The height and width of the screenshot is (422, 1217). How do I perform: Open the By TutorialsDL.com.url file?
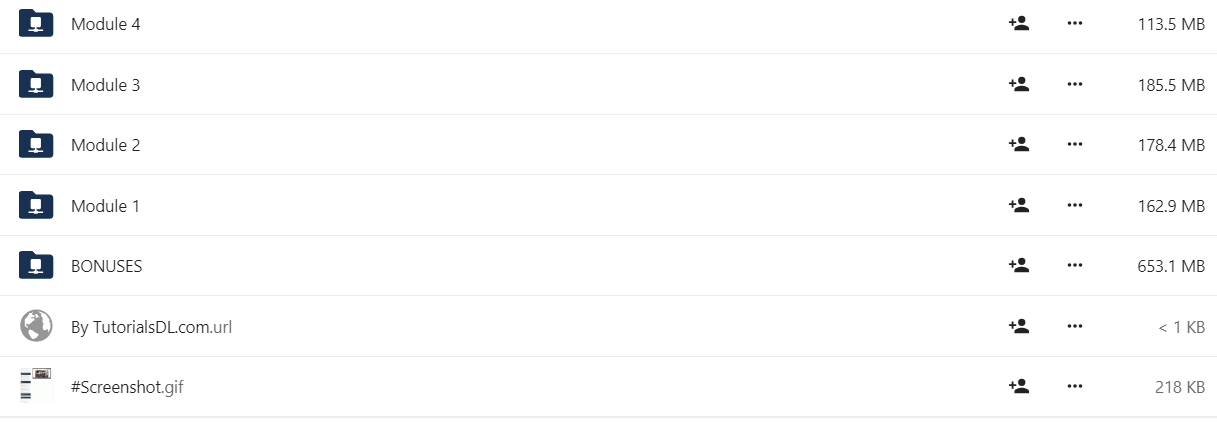click(x=151, y=326)
